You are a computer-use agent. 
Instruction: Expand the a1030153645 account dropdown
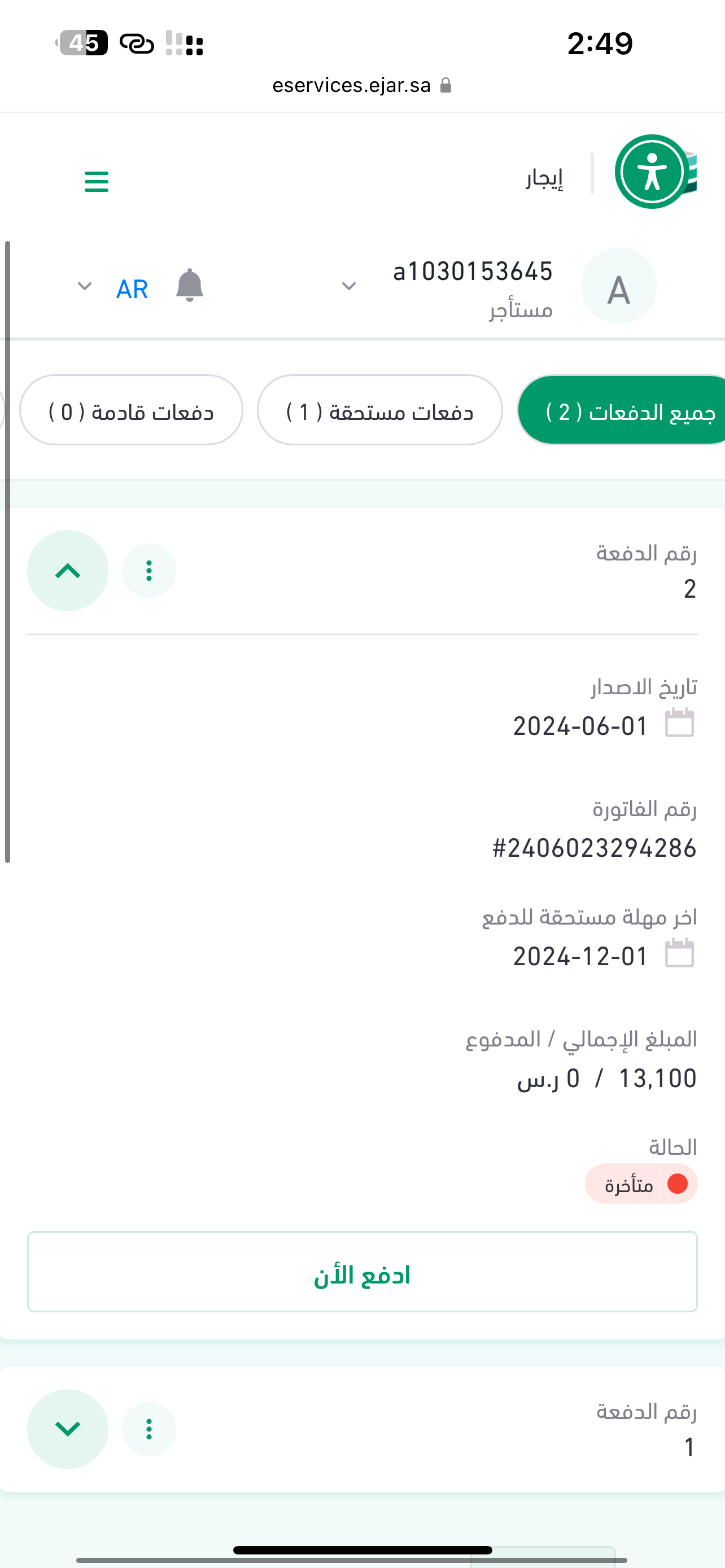point(350,286)
